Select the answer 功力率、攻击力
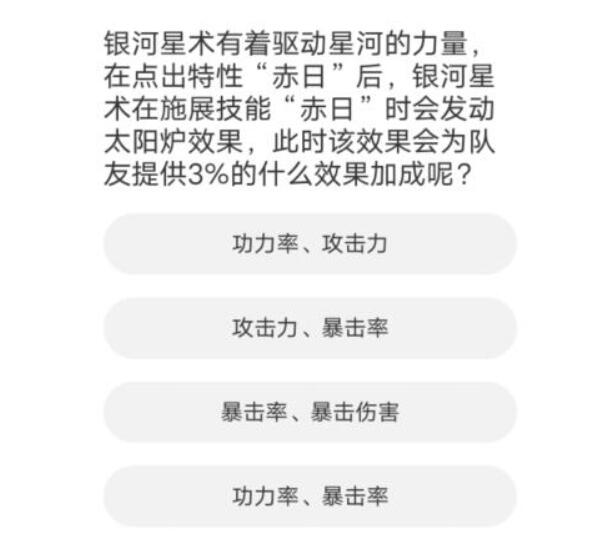600x542 pixels. [x=309, y=244]
